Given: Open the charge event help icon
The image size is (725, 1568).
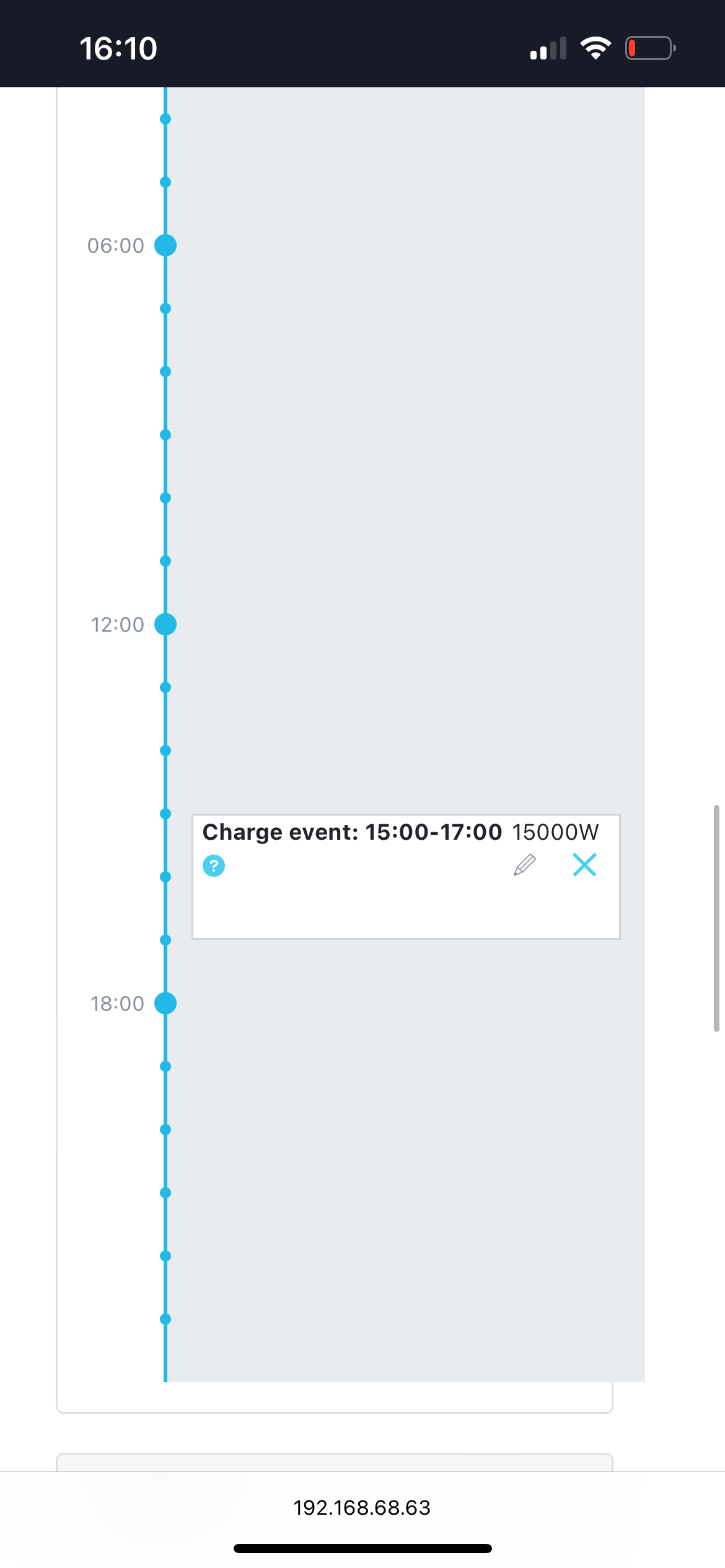Looking at the screenshot, I should click(214, 866).
